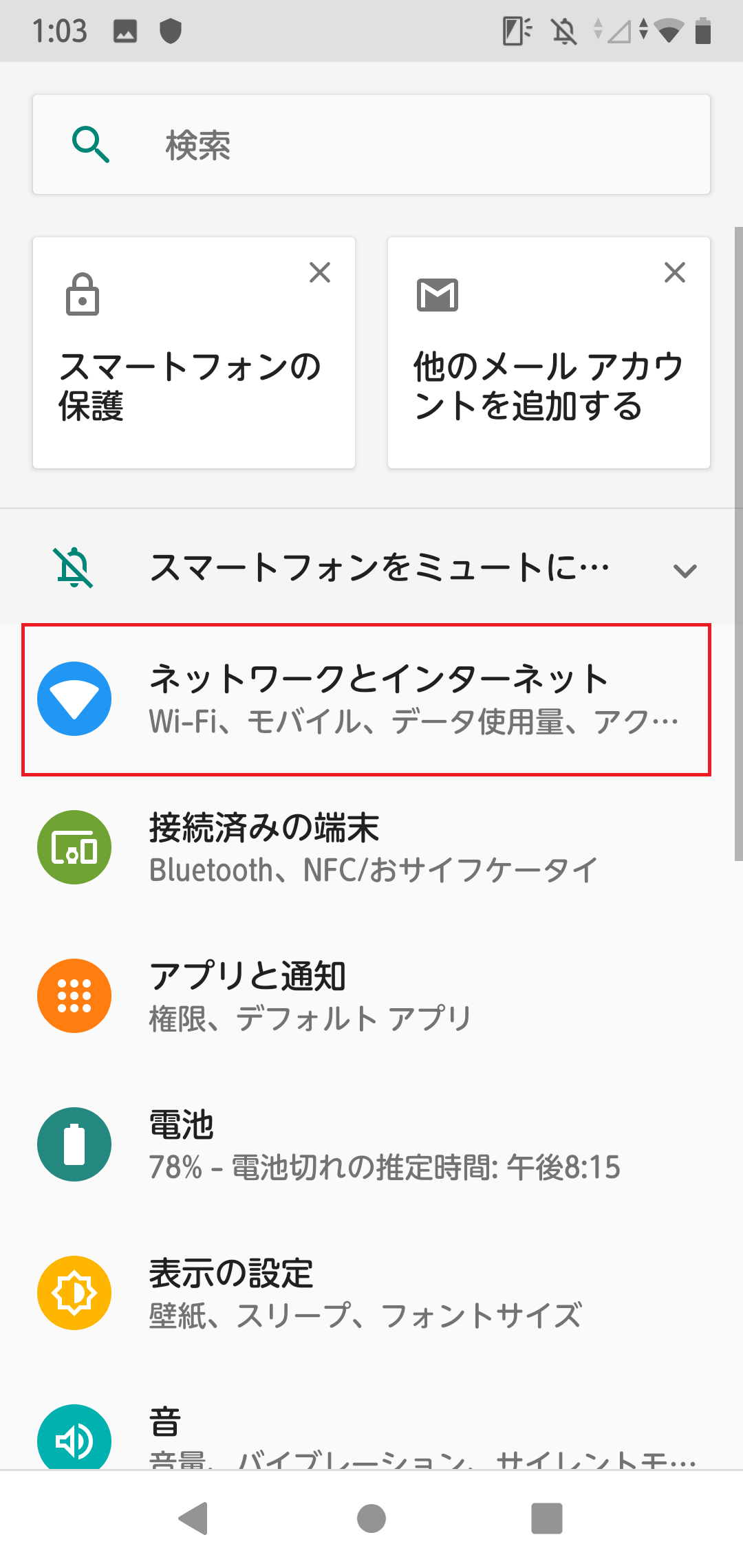
Task: Open display settings via yellow brightness icon
Action: [74, 1292]
